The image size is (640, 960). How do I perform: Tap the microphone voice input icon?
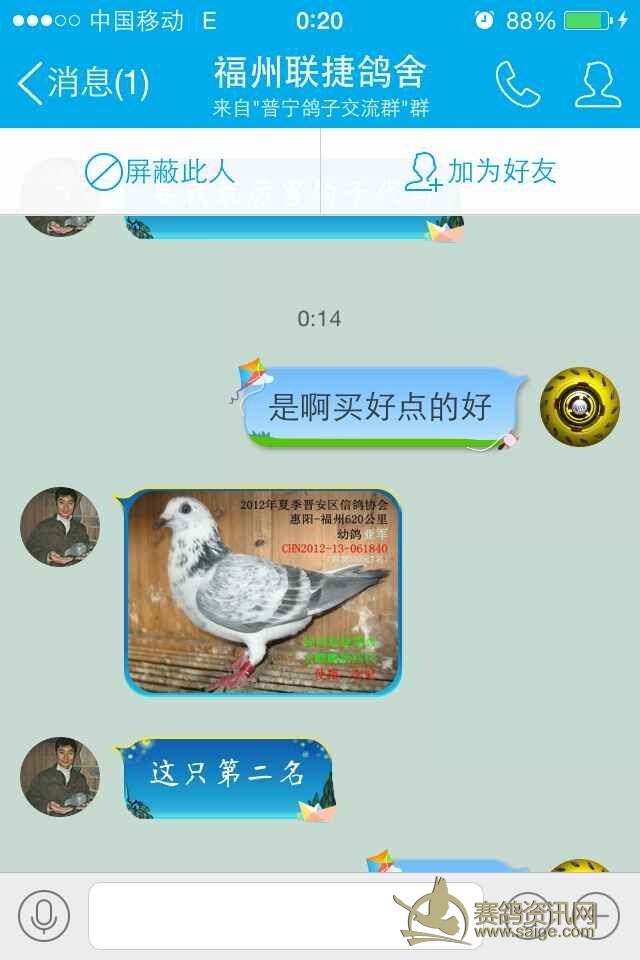(44, 915)
